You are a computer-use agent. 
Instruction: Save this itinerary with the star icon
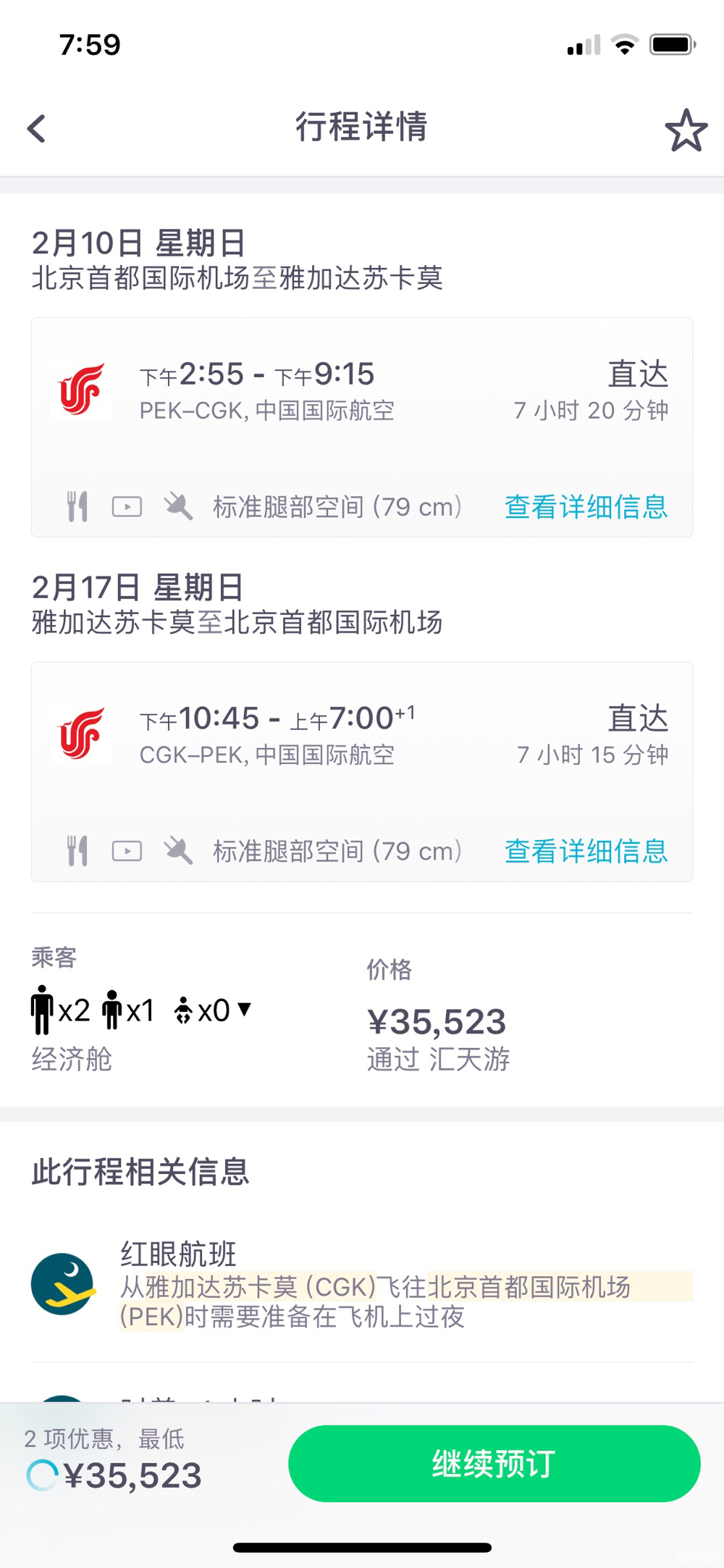pos(685,130)
